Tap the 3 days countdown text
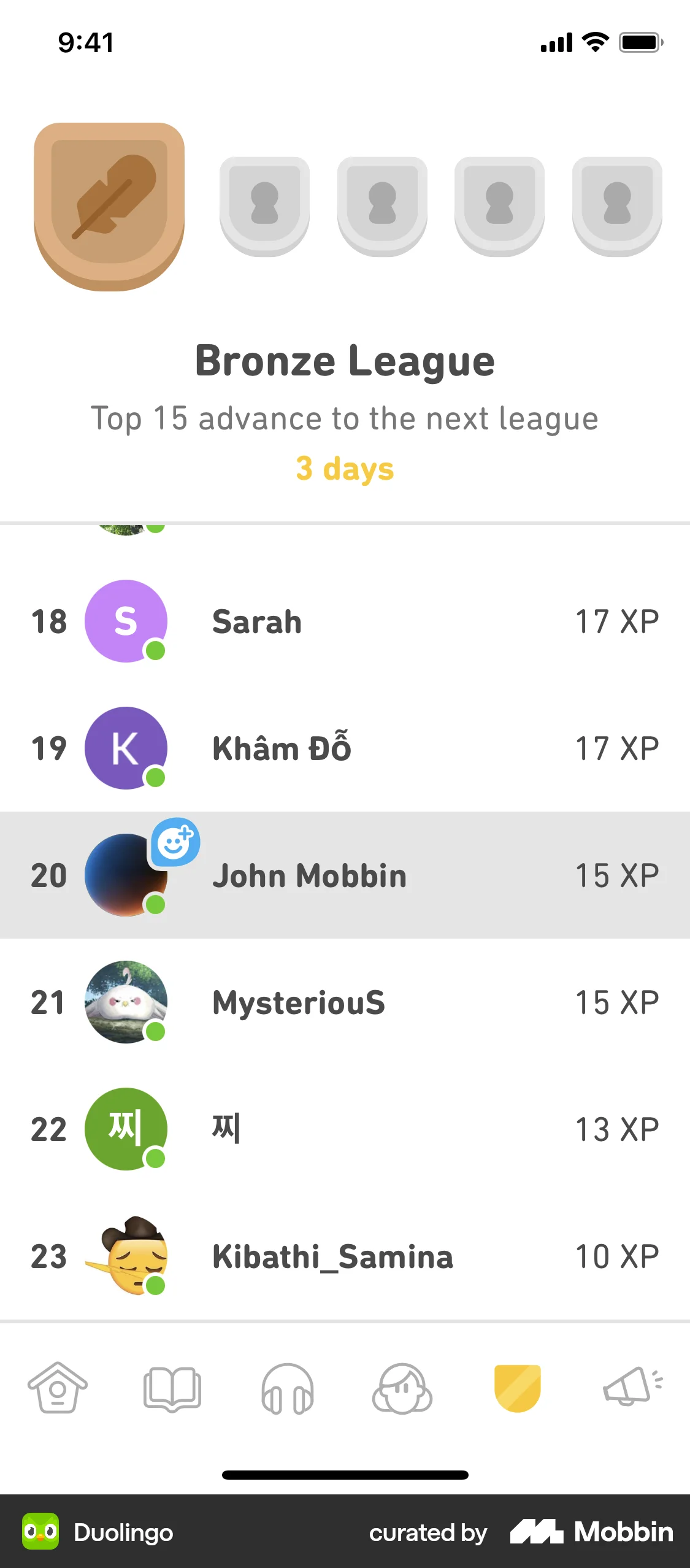Screen dimensions: 690x1568 coord(345,469)
